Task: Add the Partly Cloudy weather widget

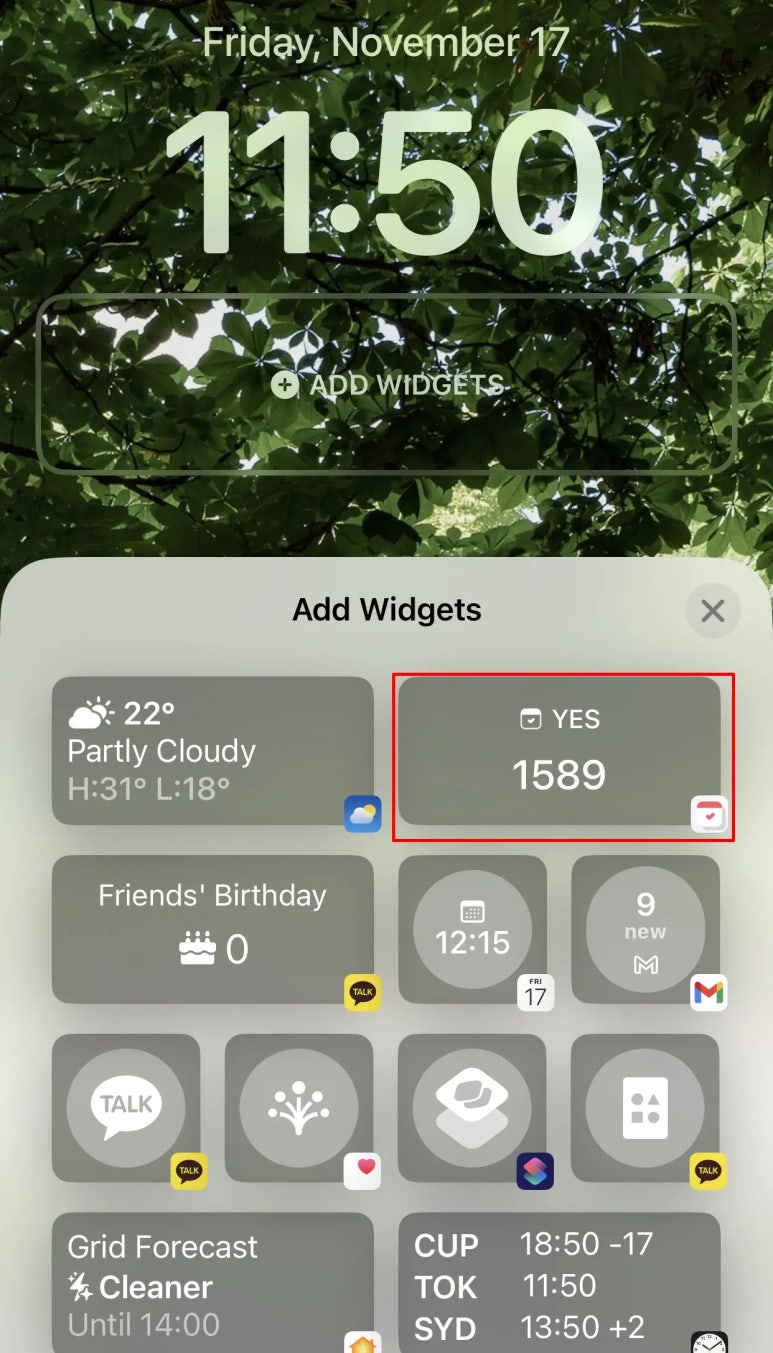Action: click(212, 751)
